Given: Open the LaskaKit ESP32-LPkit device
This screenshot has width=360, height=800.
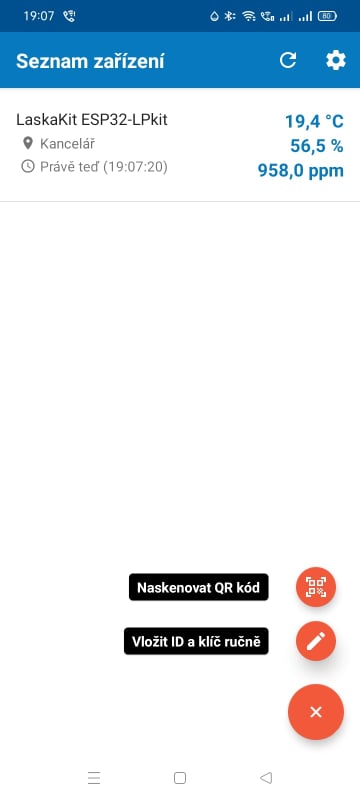Looking at the screenshot, I should (180, 145).
